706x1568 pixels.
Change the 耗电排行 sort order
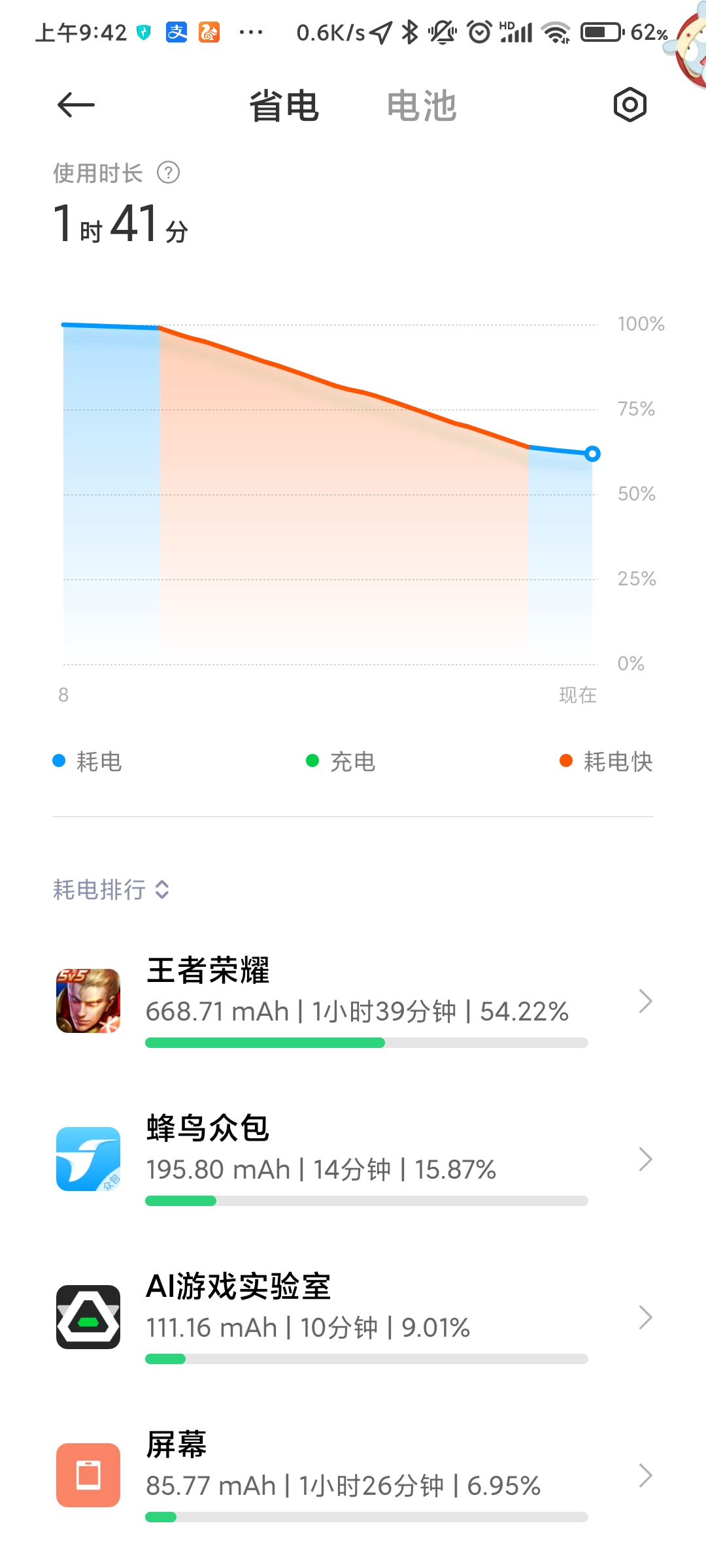pos(112,889)
